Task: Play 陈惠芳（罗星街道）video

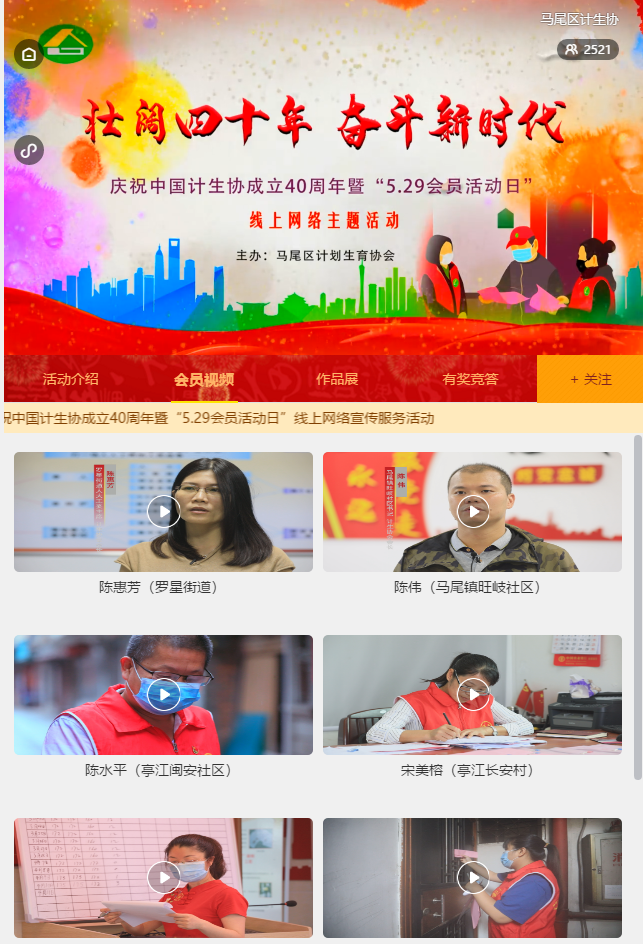Action: click(163, 511)
